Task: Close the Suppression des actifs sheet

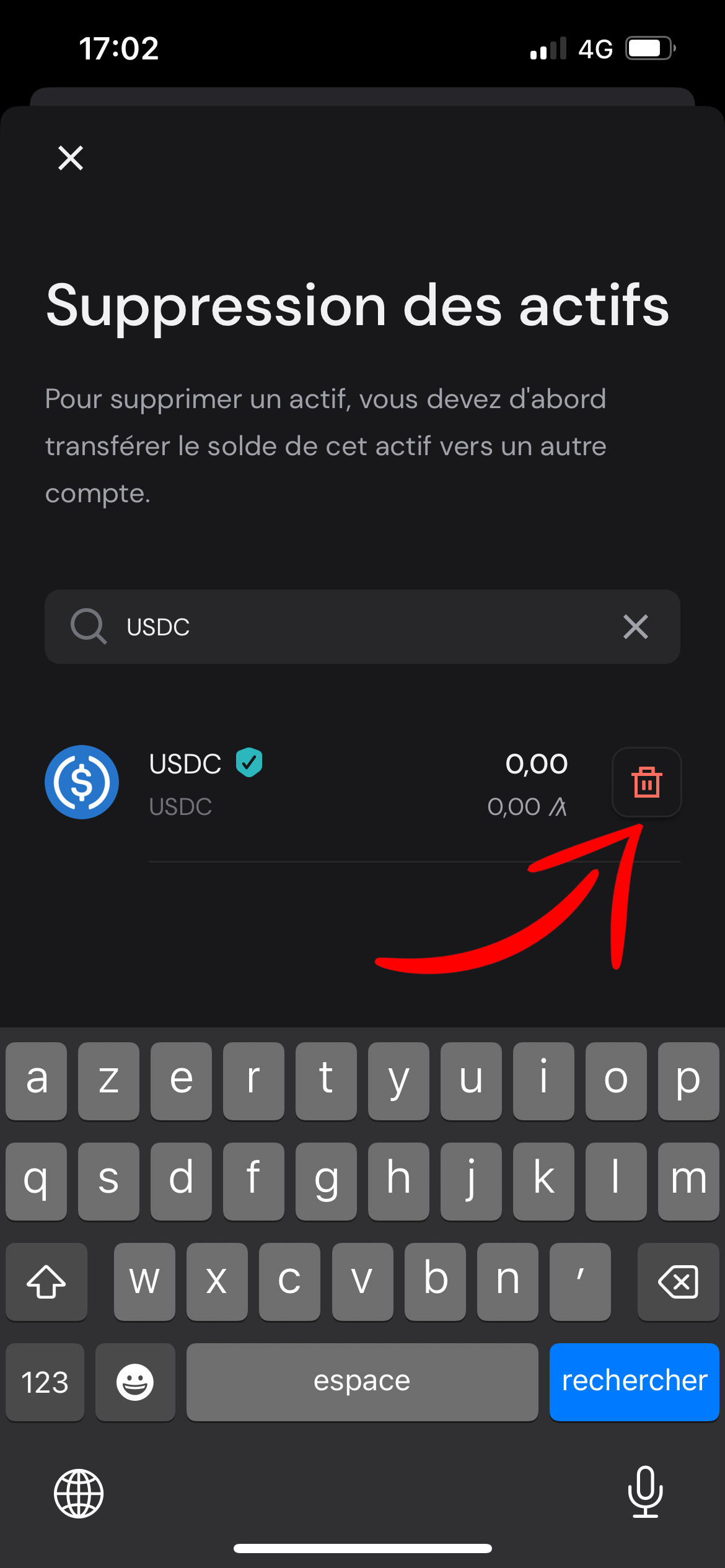Action: 71,158
